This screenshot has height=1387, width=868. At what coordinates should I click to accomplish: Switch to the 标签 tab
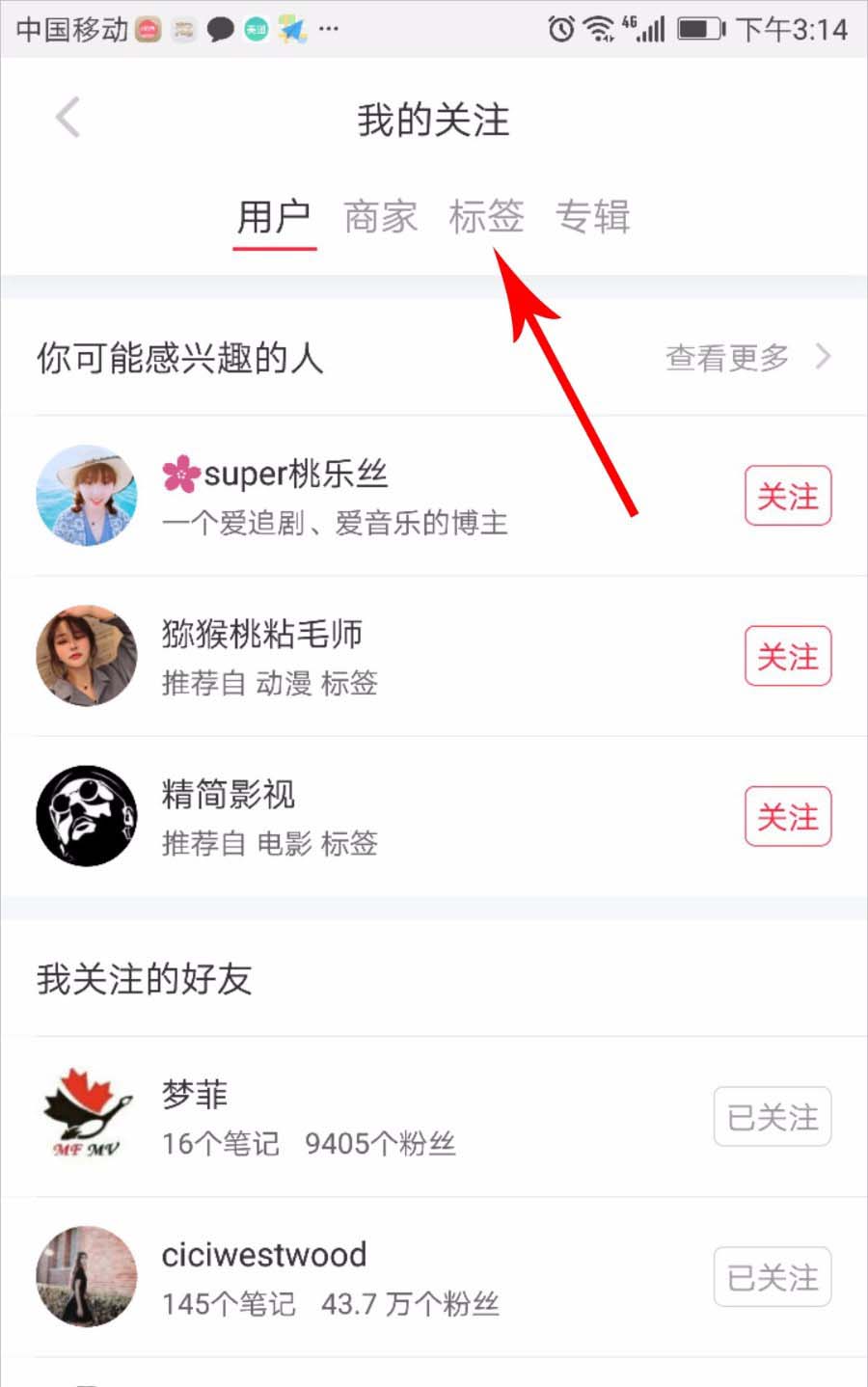tap(486, 217)
